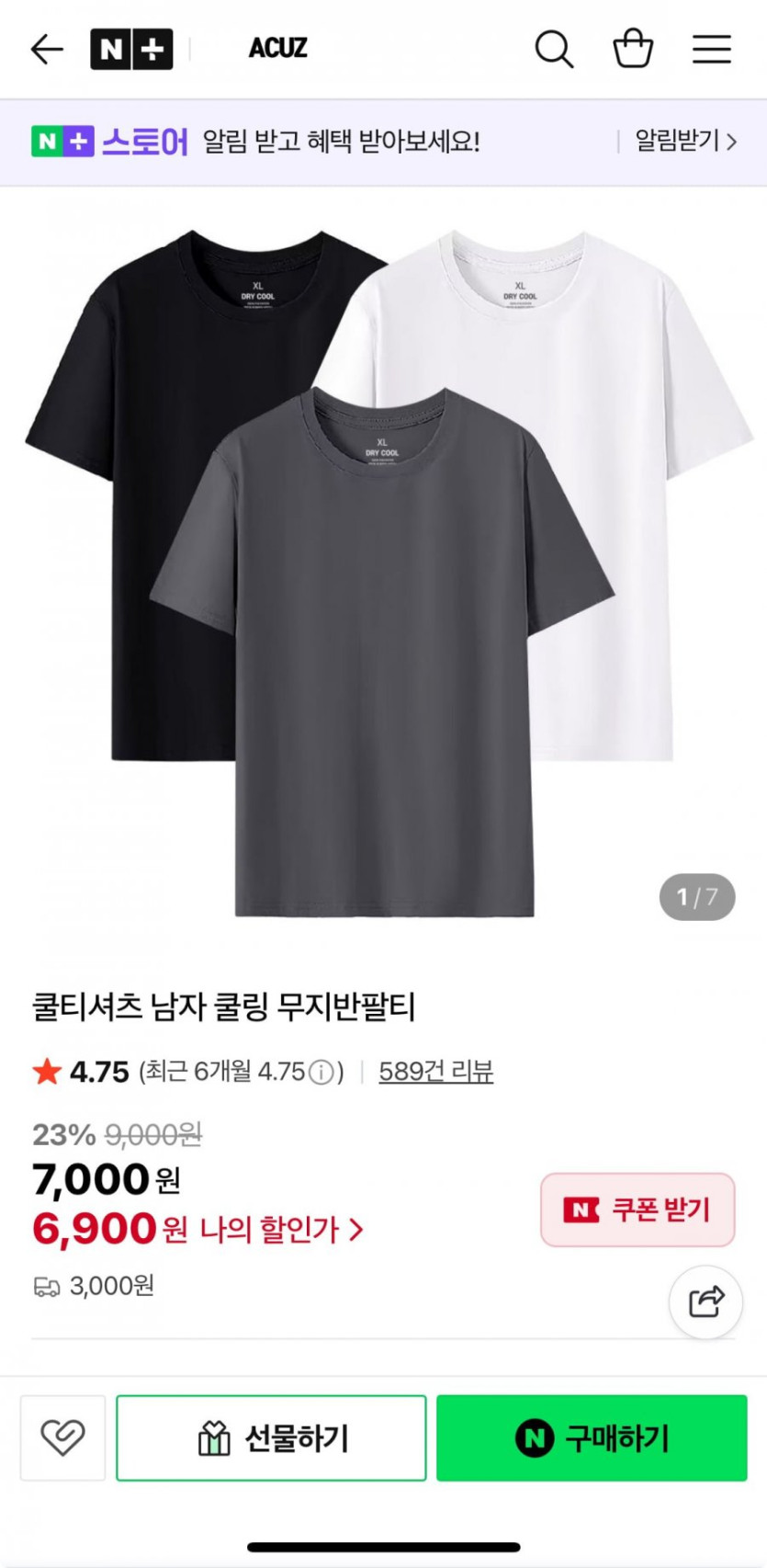Tap 알림받기 to get store alerts
Screen dimensions: 767x1568
pyautogui.click(x=685, y=142)
